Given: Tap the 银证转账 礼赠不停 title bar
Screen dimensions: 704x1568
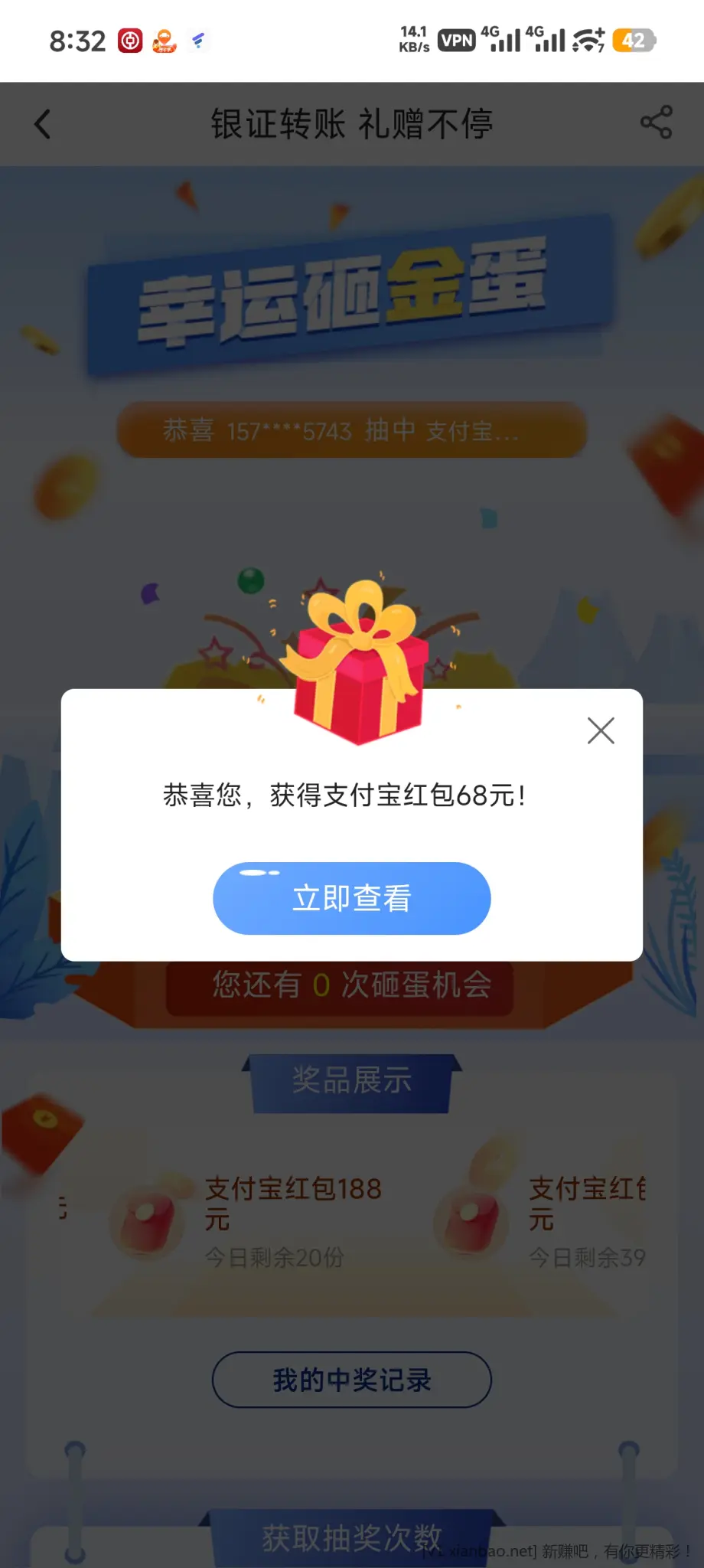Looking at the screenshot, I should 352,123.
